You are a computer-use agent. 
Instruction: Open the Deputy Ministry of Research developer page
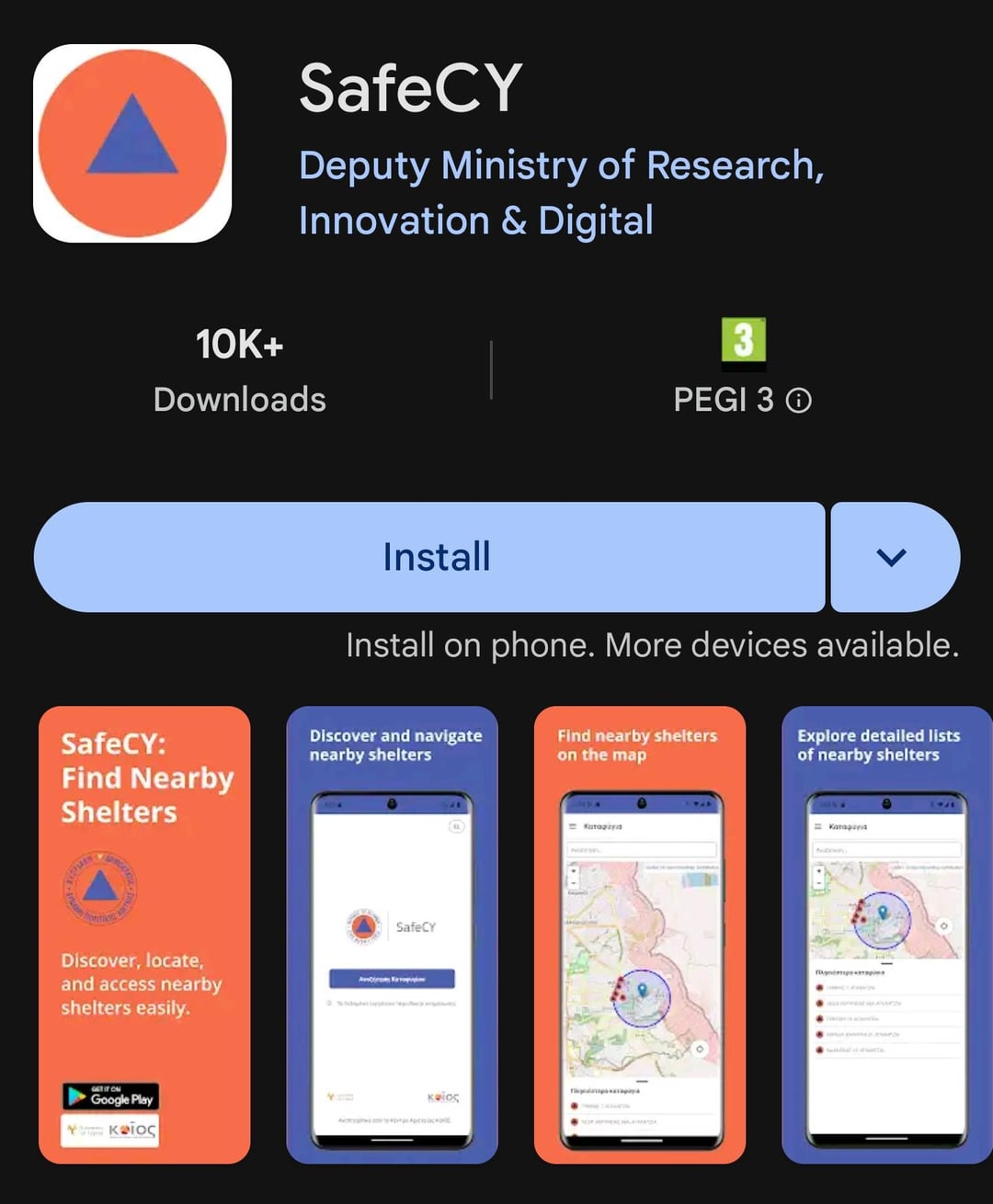tap(561, 193)
